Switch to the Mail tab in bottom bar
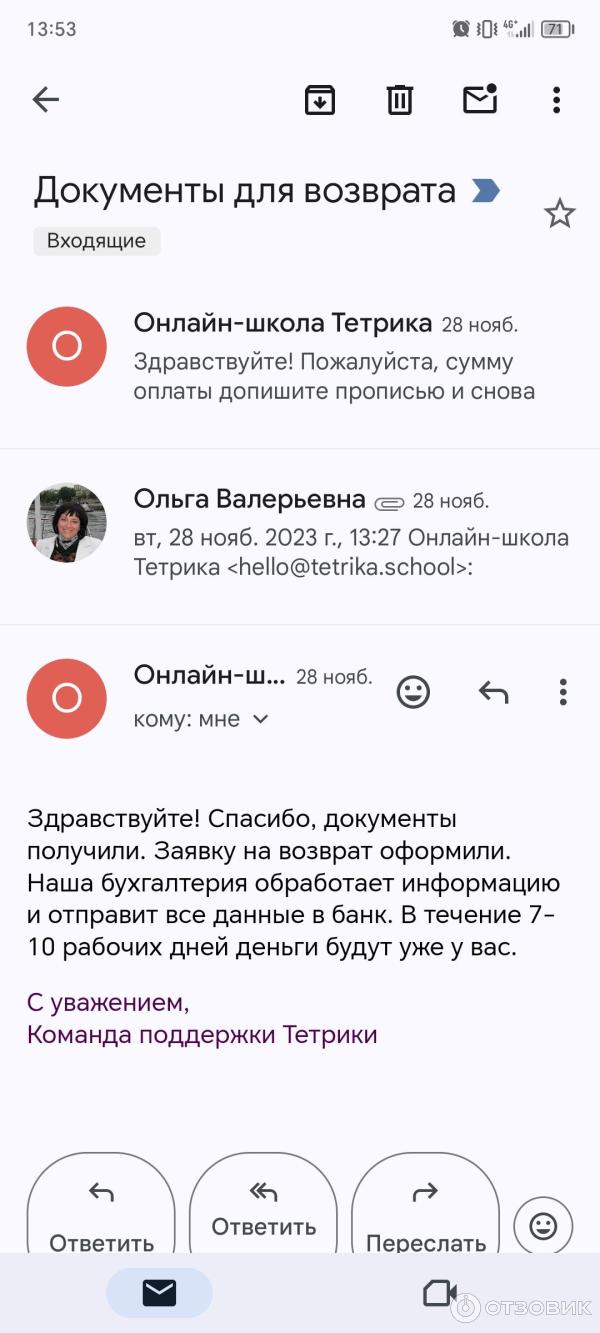 [159, 1293]
